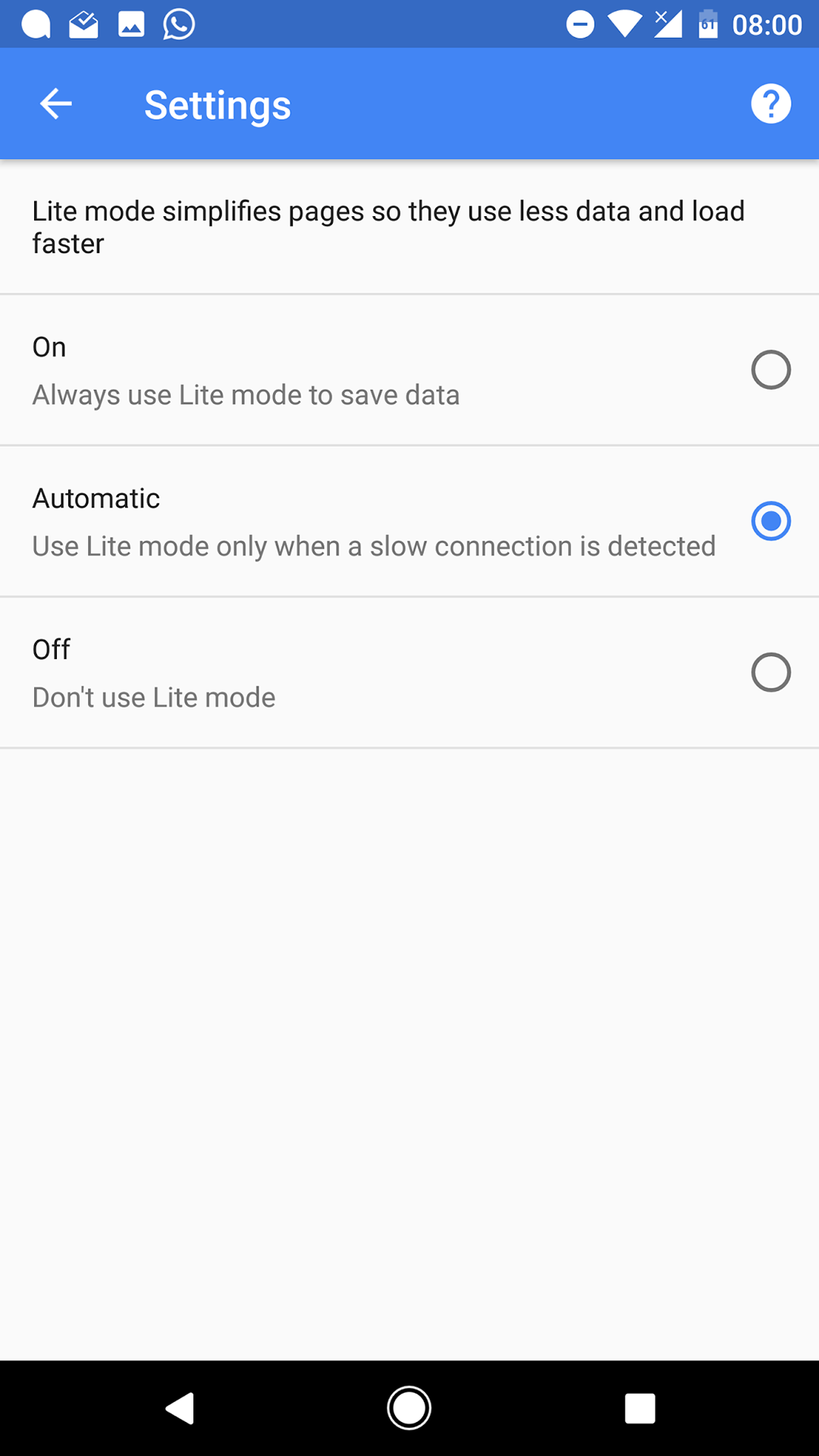Choose Always use Lite mode to save data
Image resolution: width=819 pixels, height=1456 pixels.
click(x=245, y=394)
